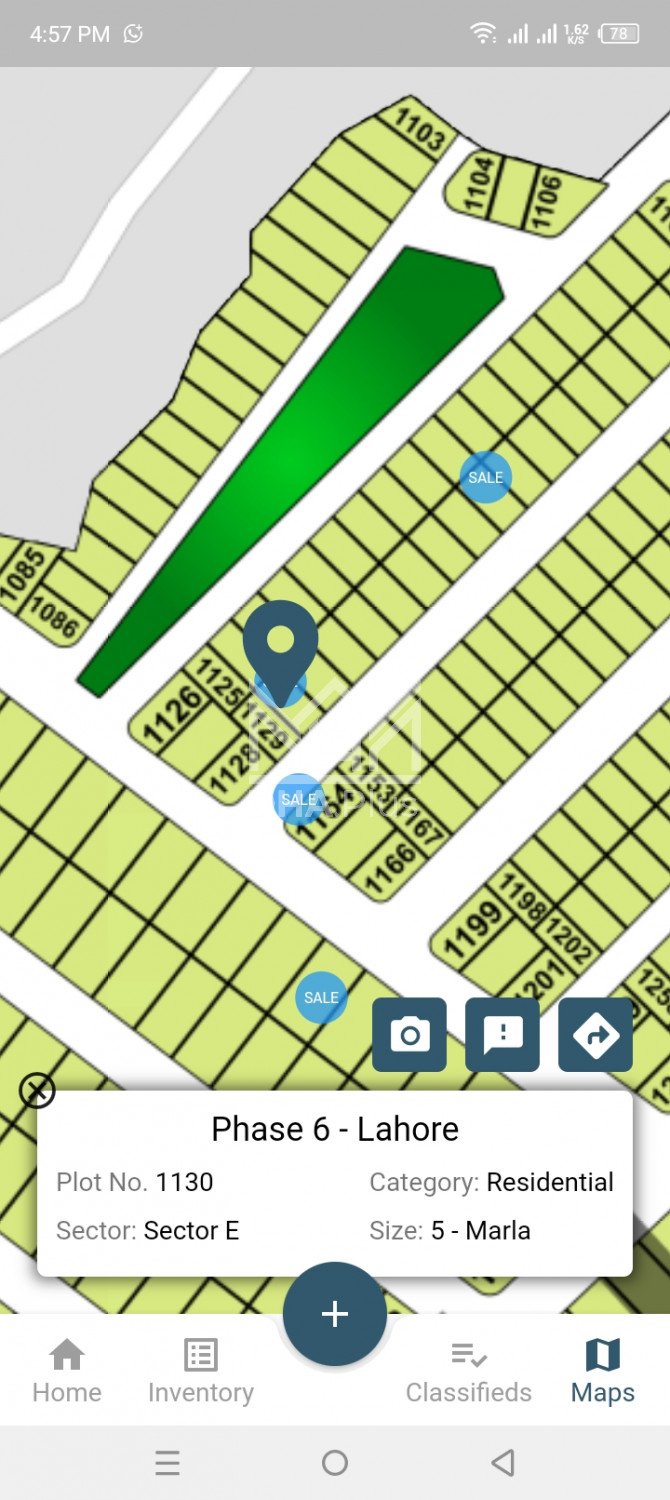The height and width of the screenshot is (1500, 670).
Task: Tap the SALE marker near the park
Action: [486, 477]
